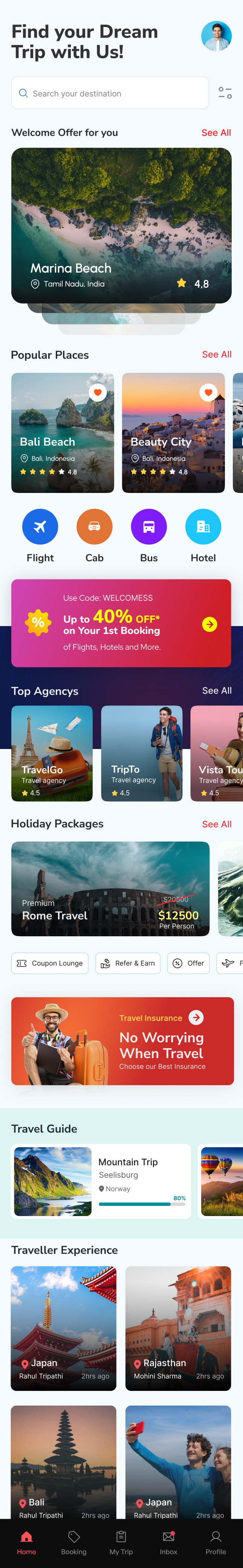Open the search destination field
Image resolution: width=243 pixels, height=1568 pixels.
(x=110, y=93)
